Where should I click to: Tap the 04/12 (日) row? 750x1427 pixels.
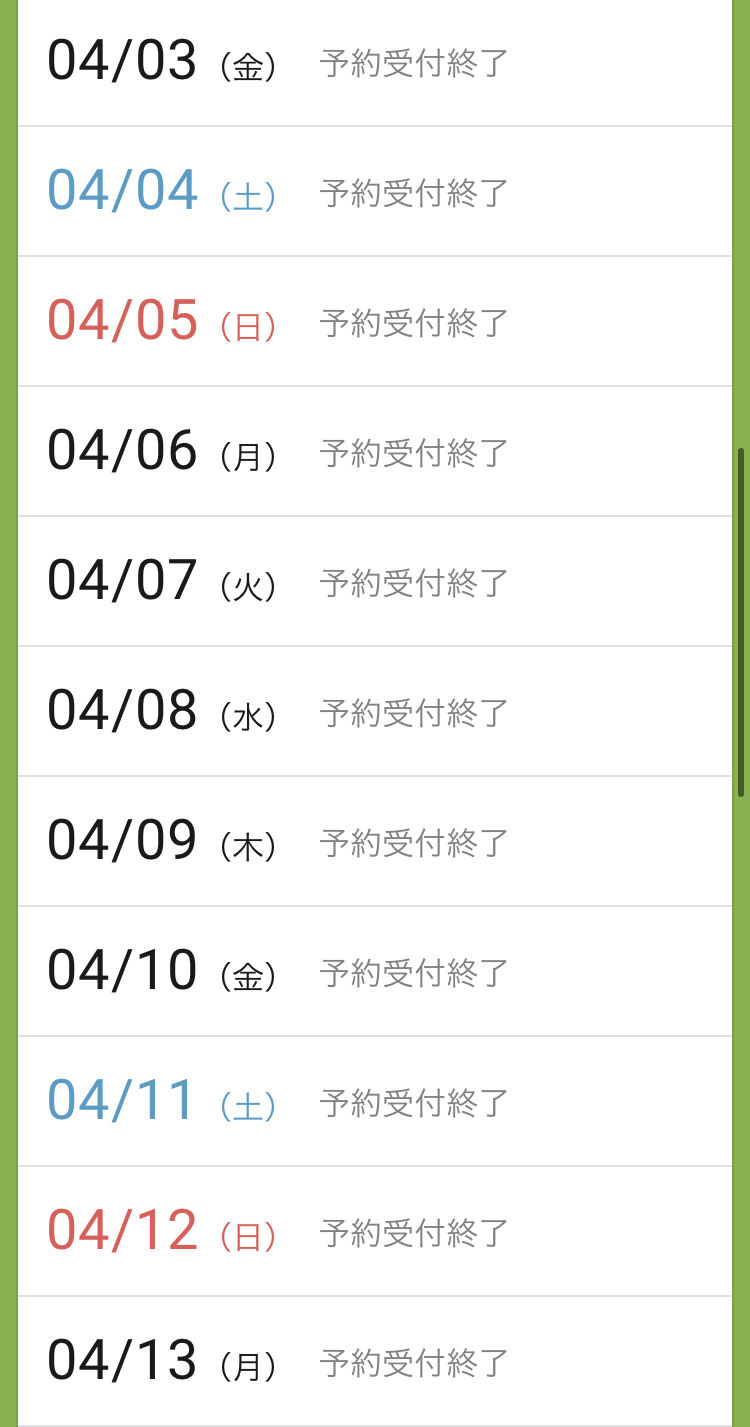(375, 1232)
